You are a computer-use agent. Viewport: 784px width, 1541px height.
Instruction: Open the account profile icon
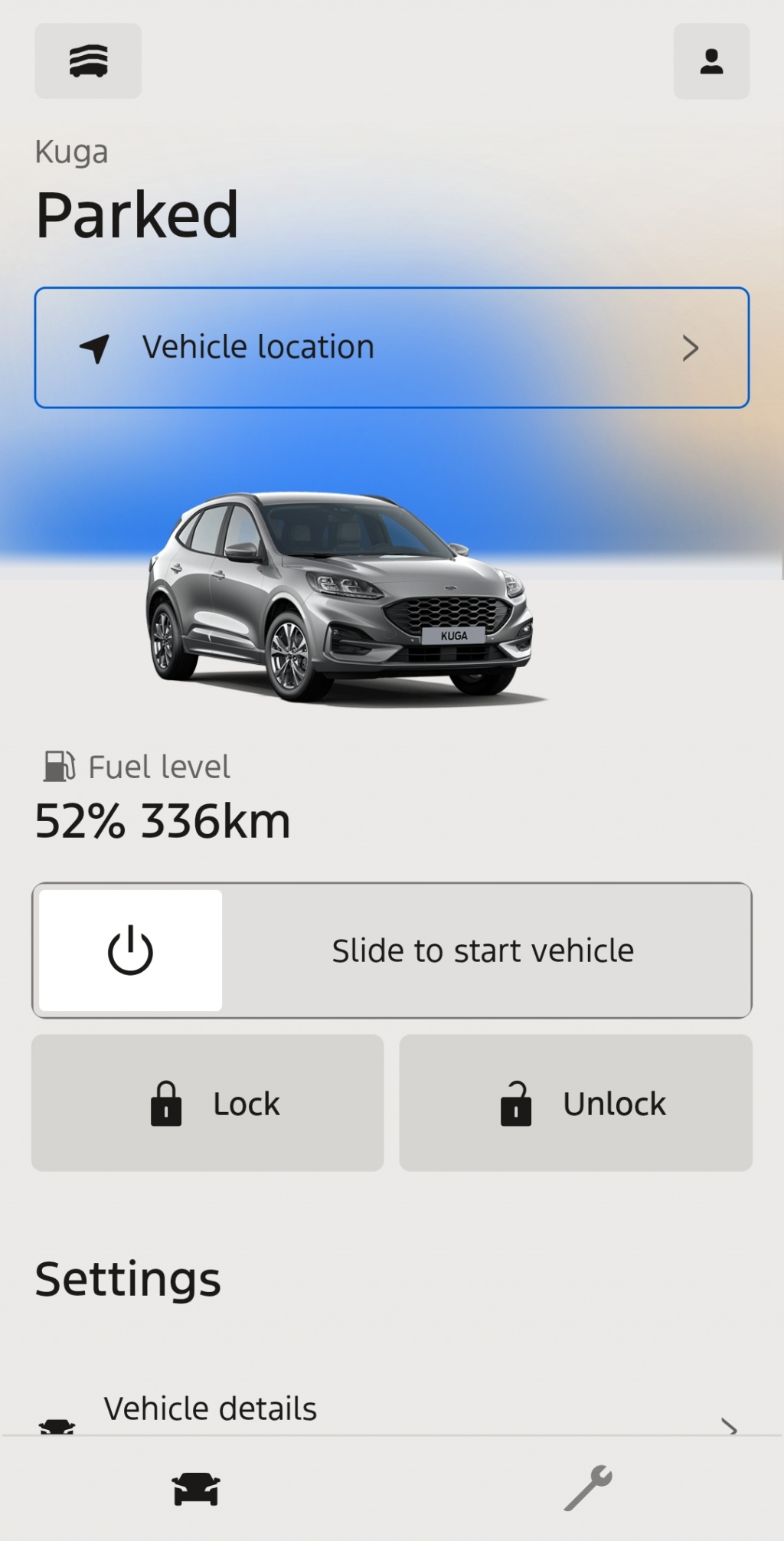711,61
